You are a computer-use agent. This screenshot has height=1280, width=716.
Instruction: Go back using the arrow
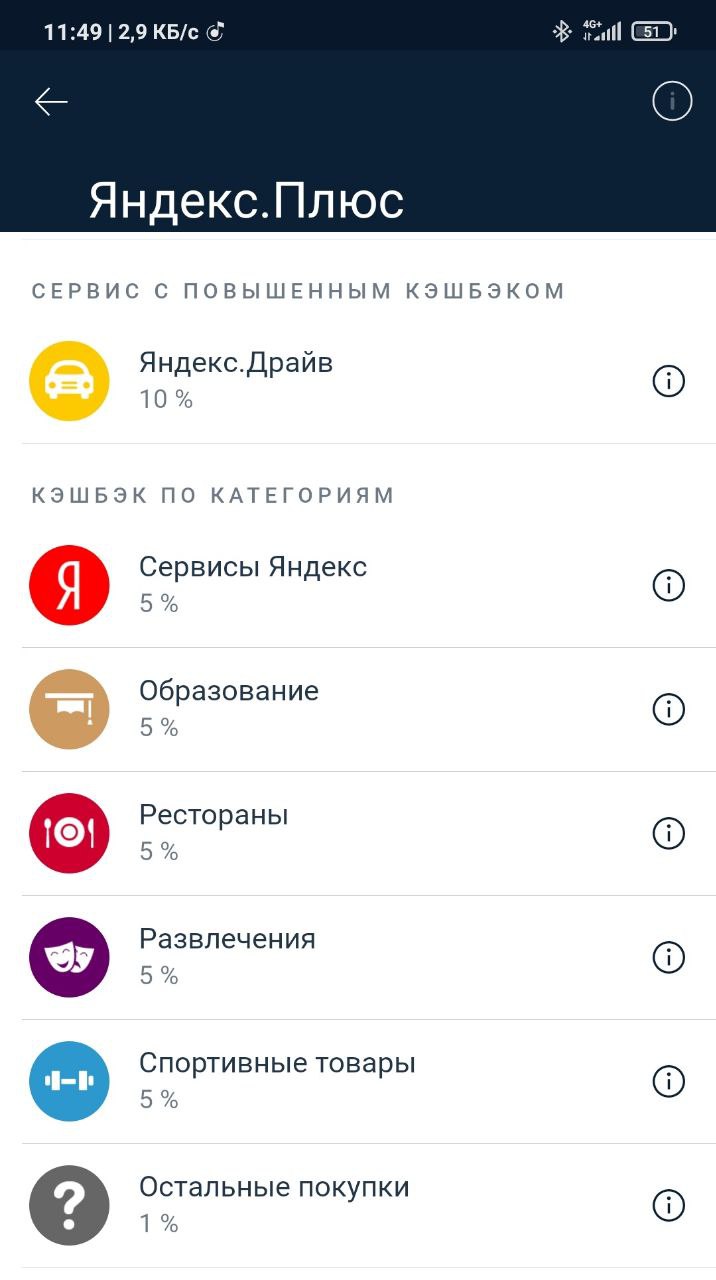(x=51, y=102)
